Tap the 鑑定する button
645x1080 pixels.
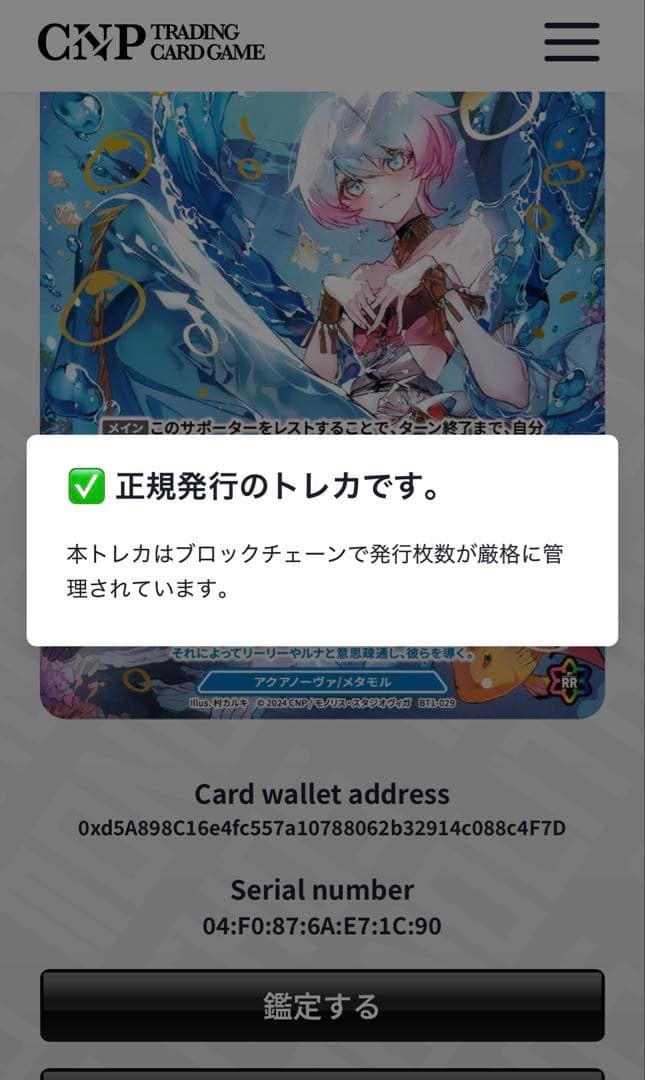[x=322, y=1005]
